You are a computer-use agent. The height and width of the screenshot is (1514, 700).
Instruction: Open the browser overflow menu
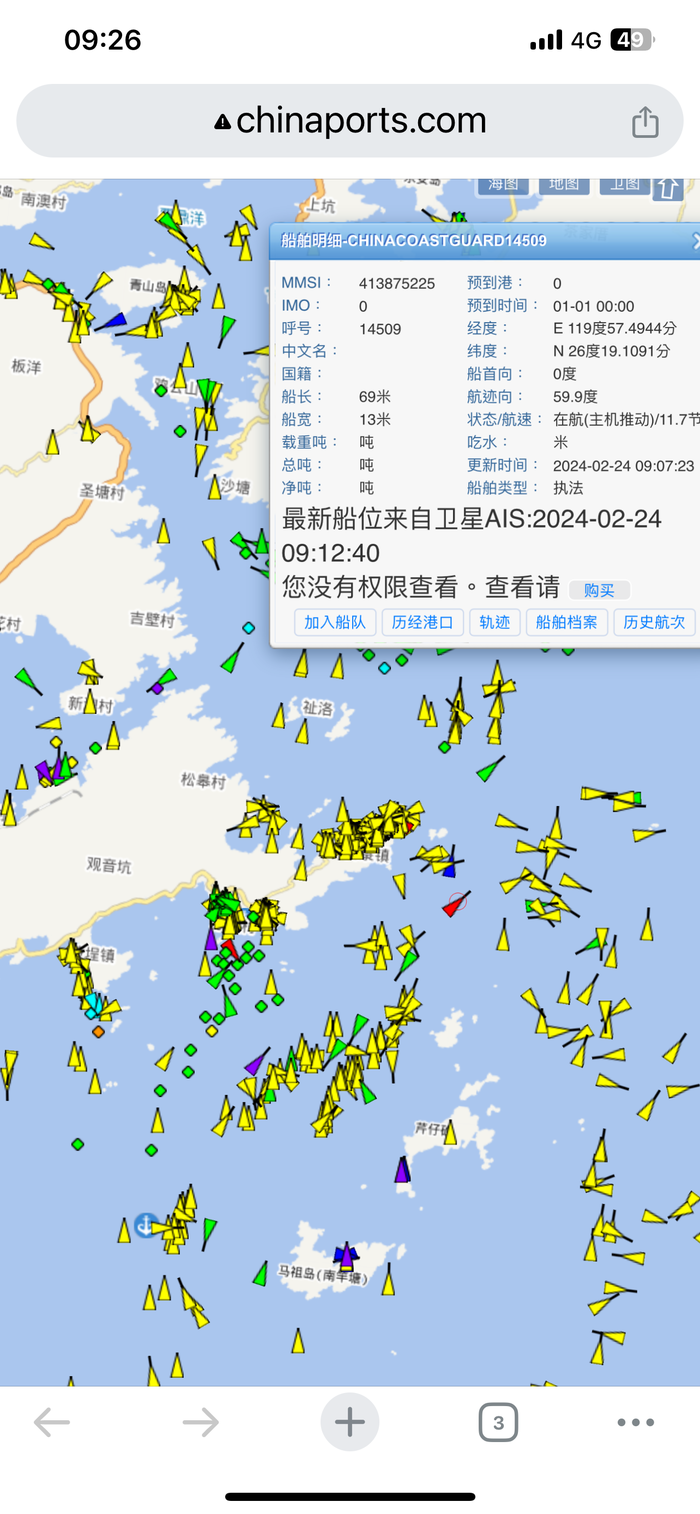[635, 1422]
